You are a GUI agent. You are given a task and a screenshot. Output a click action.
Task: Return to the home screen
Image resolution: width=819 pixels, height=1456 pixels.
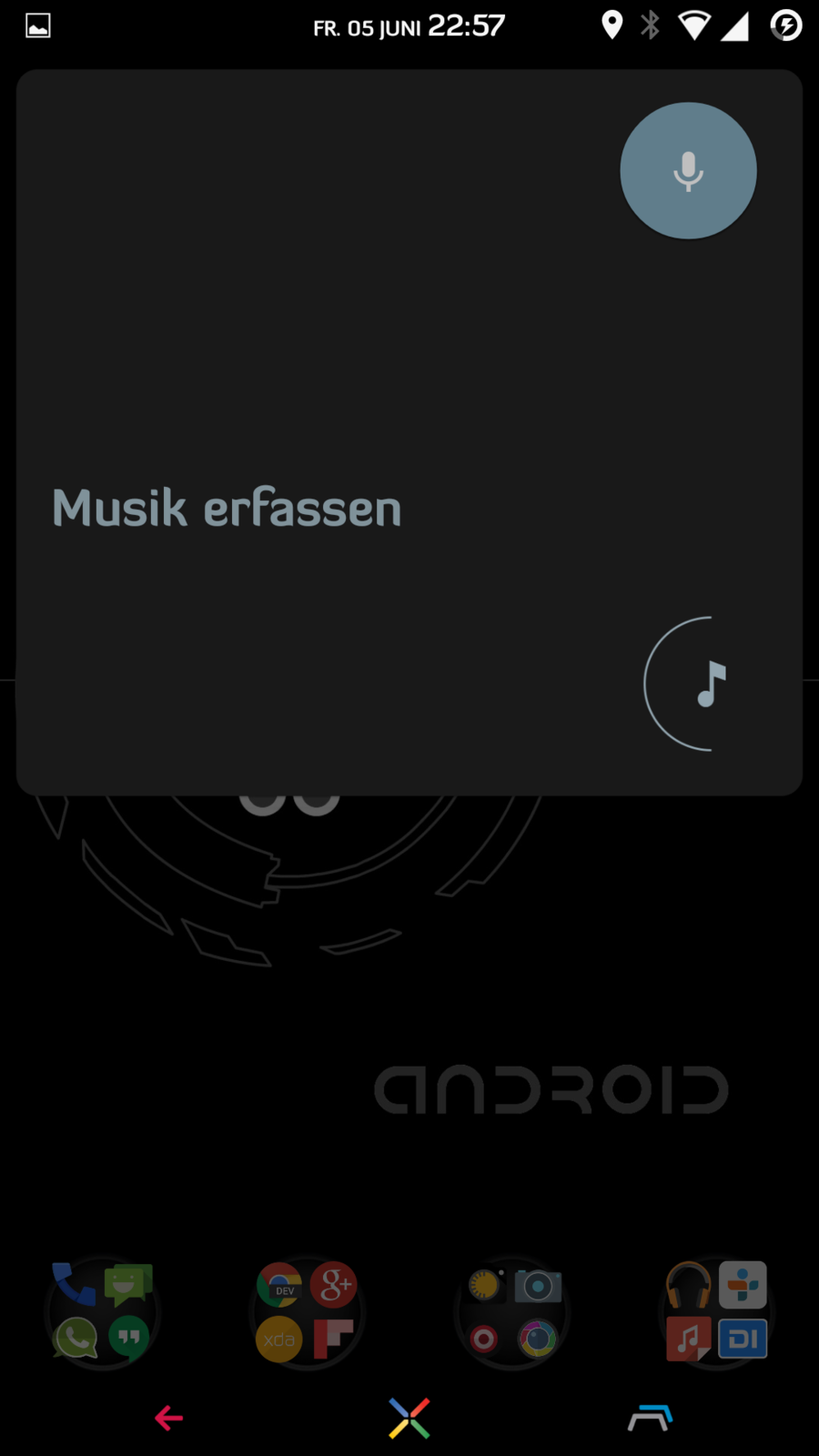click(x=409, y=1418)
